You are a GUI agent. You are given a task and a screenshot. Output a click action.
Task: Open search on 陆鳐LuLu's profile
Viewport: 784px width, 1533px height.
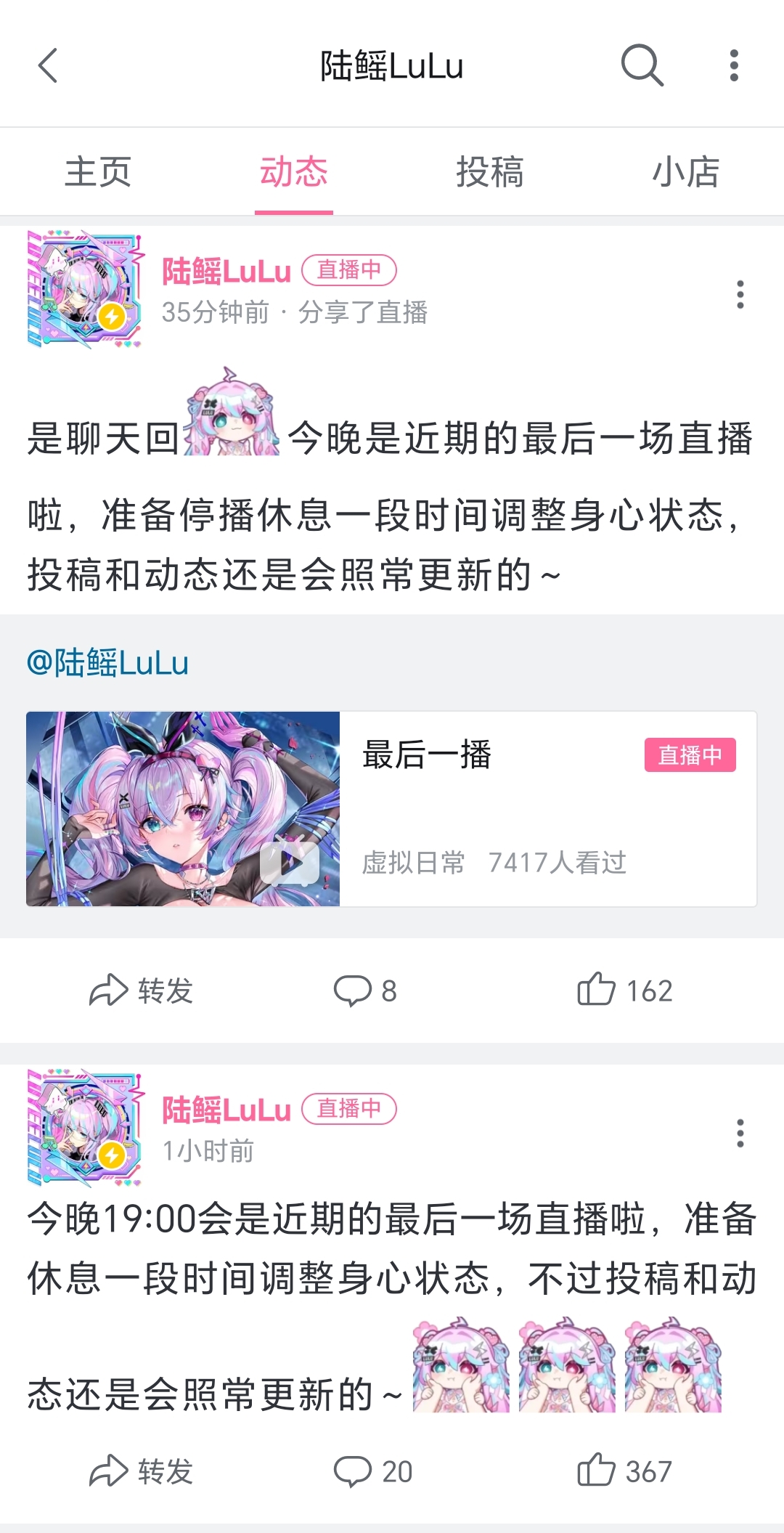(x=642, y=65)
